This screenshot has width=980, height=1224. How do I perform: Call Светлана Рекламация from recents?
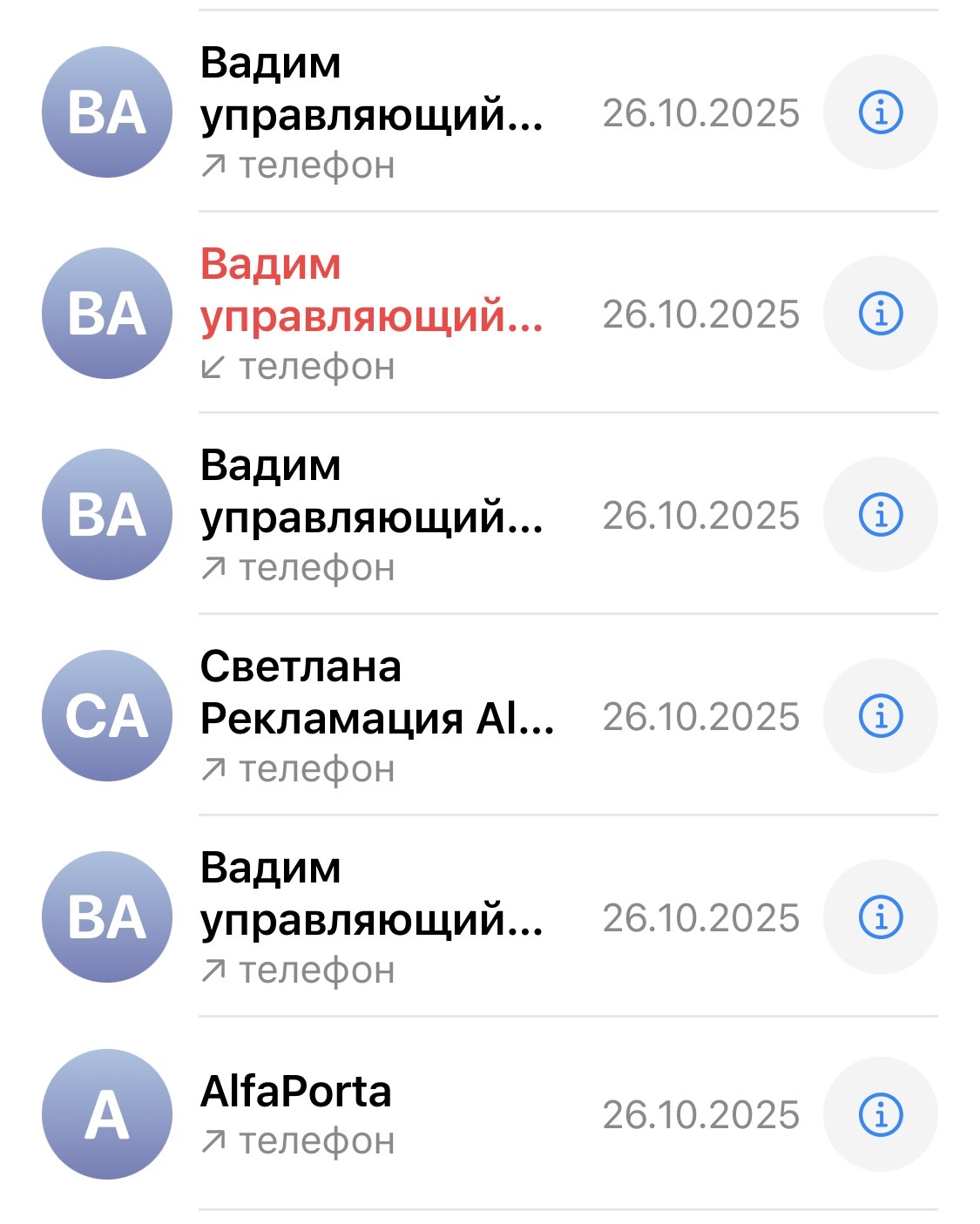376,716
